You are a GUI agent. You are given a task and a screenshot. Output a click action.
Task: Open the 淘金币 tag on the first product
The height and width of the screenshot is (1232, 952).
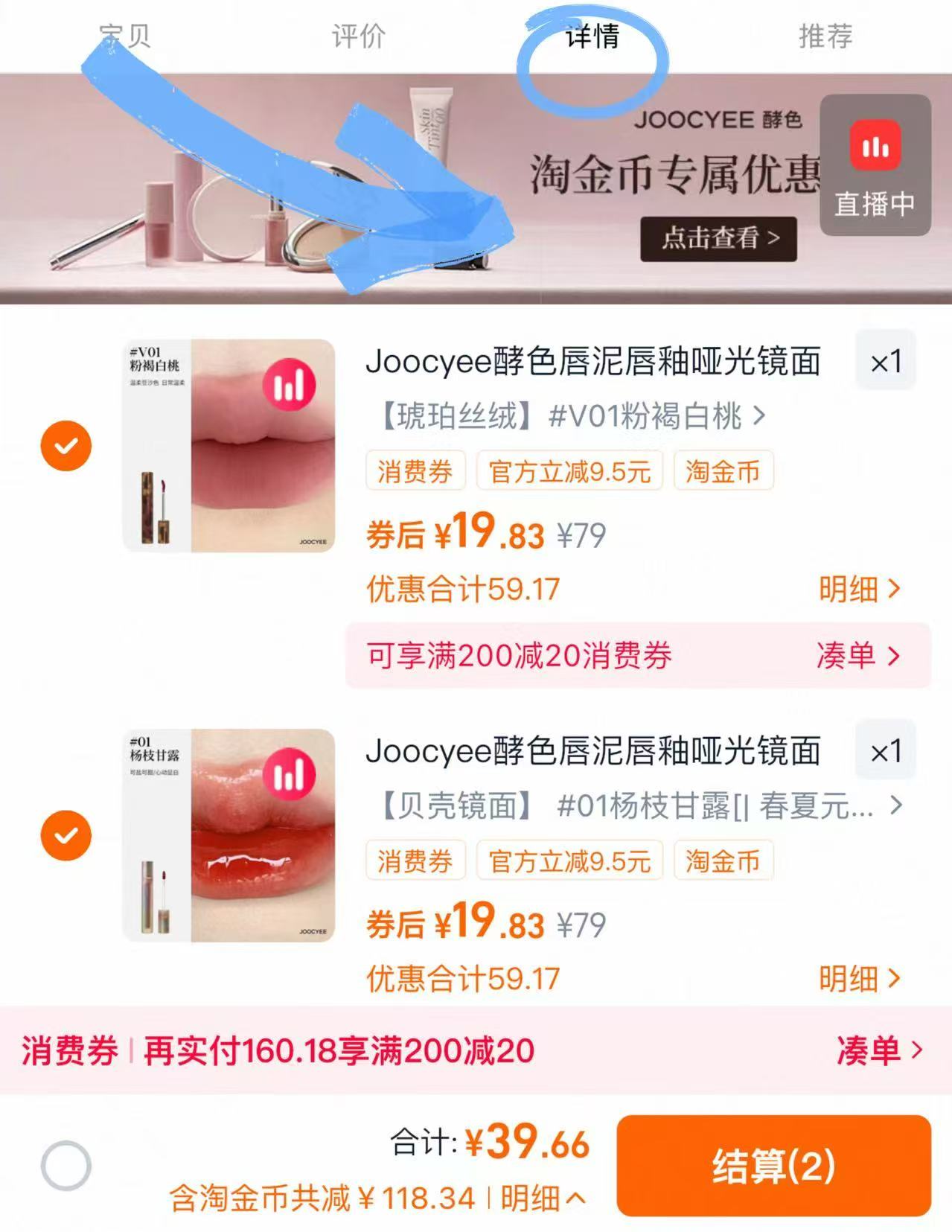723,470
